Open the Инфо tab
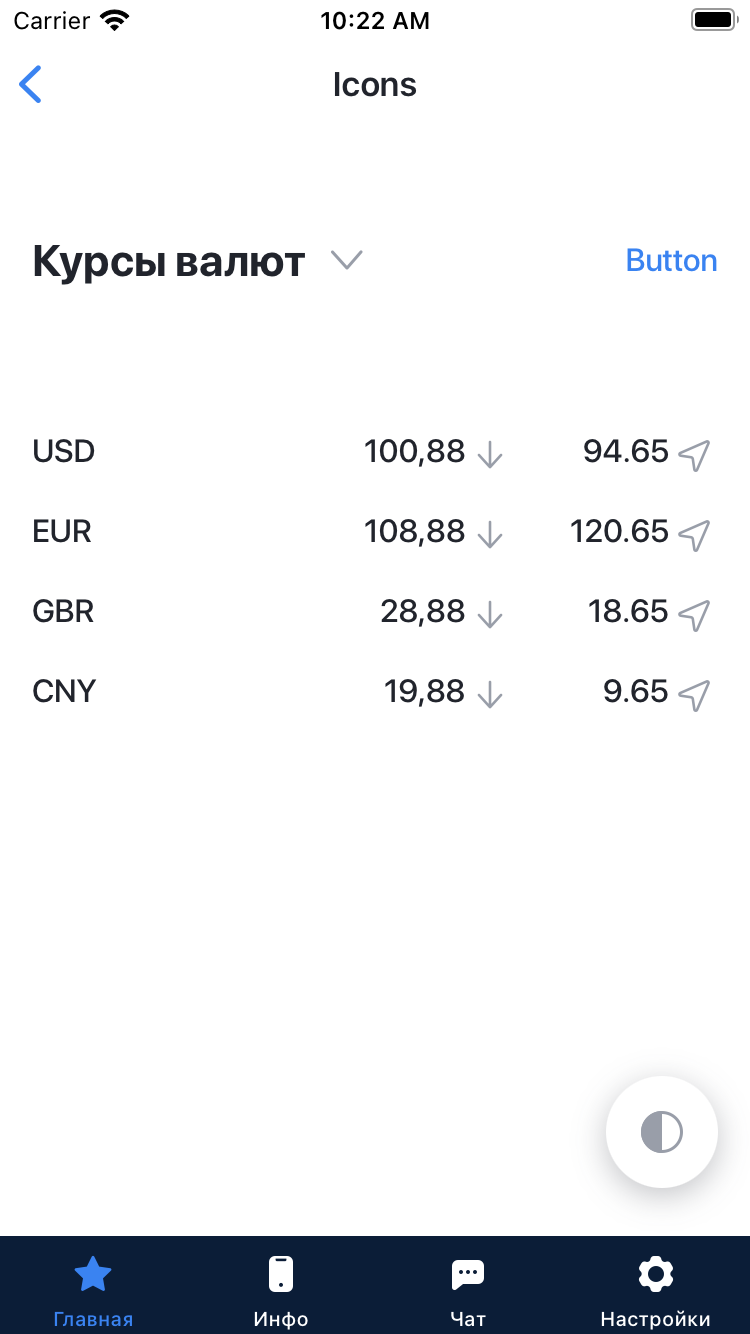 point(281,1290)
